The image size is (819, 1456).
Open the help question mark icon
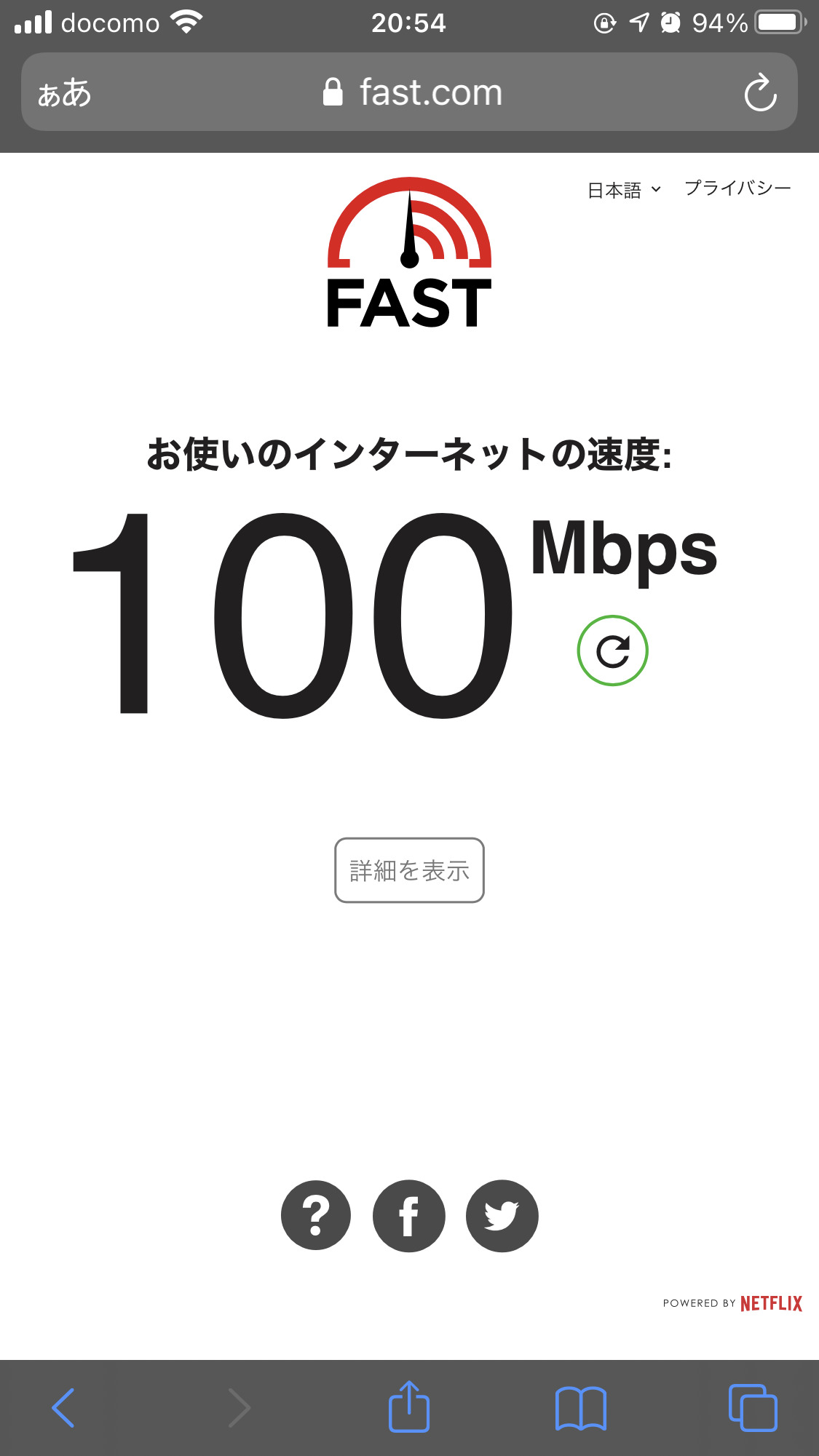pos(316,1215)
